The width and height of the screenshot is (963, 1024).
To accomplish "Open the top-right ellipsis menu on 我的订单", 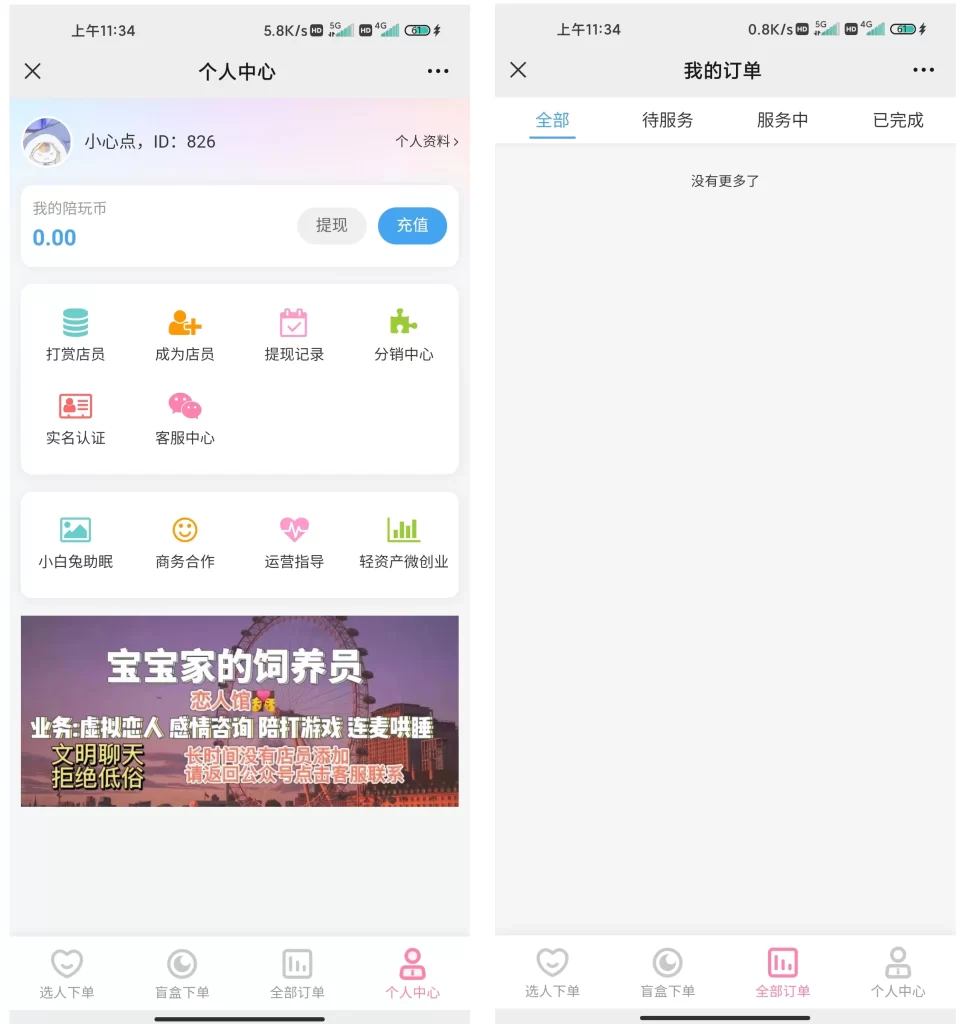I will tap(922, 70).
